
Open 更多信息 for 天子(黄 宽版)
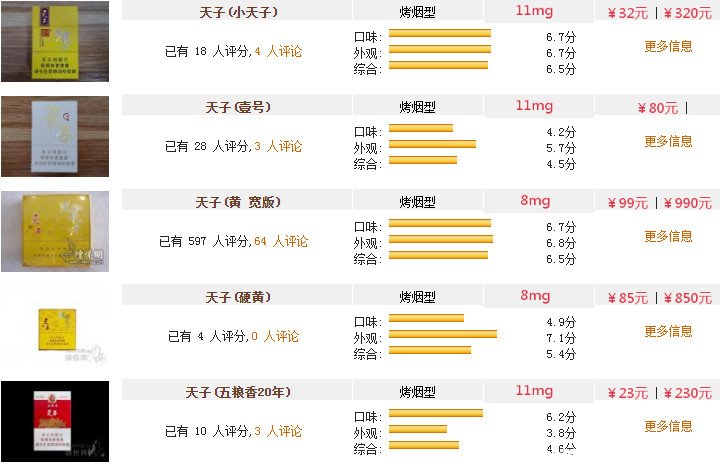coord(668,236)
